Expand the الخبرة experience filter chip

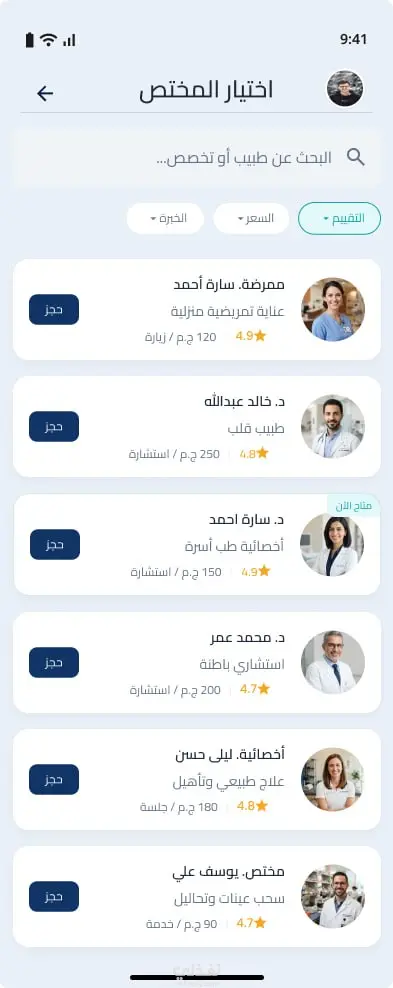click(165, 219)
